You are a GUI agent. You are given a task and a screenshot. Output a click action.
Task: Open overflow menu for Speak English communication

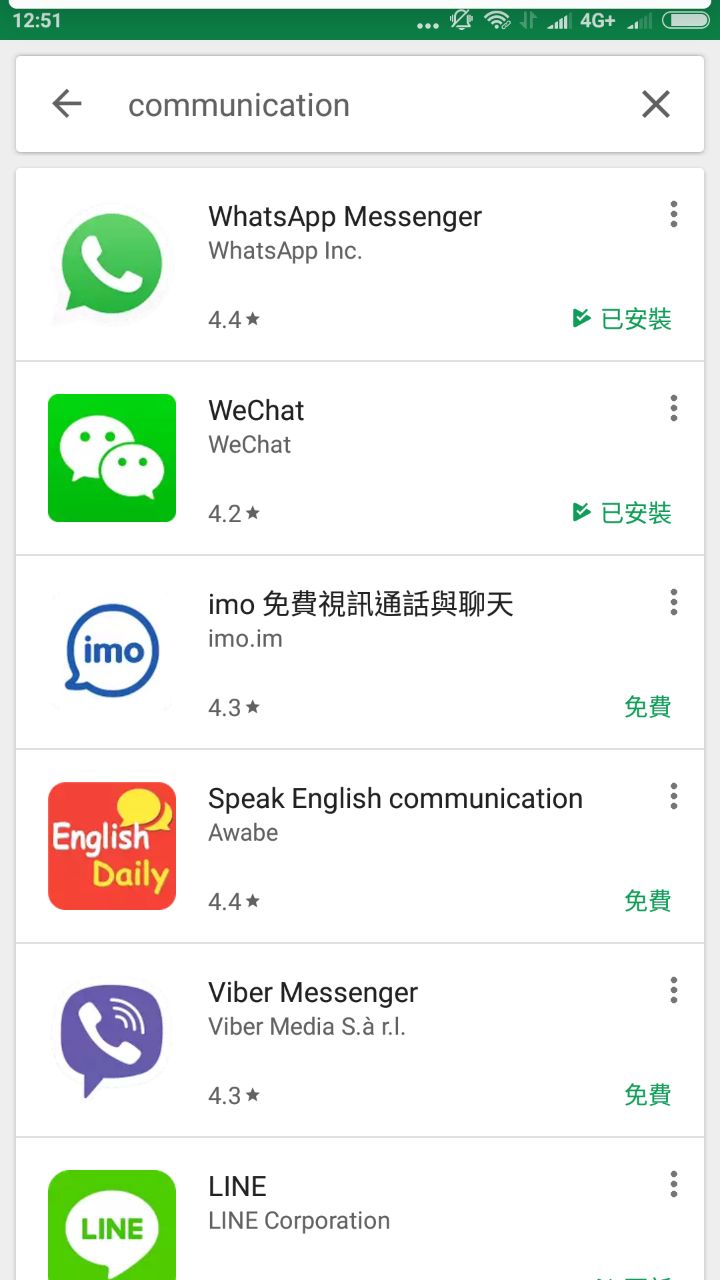click(x=673, y=796)
